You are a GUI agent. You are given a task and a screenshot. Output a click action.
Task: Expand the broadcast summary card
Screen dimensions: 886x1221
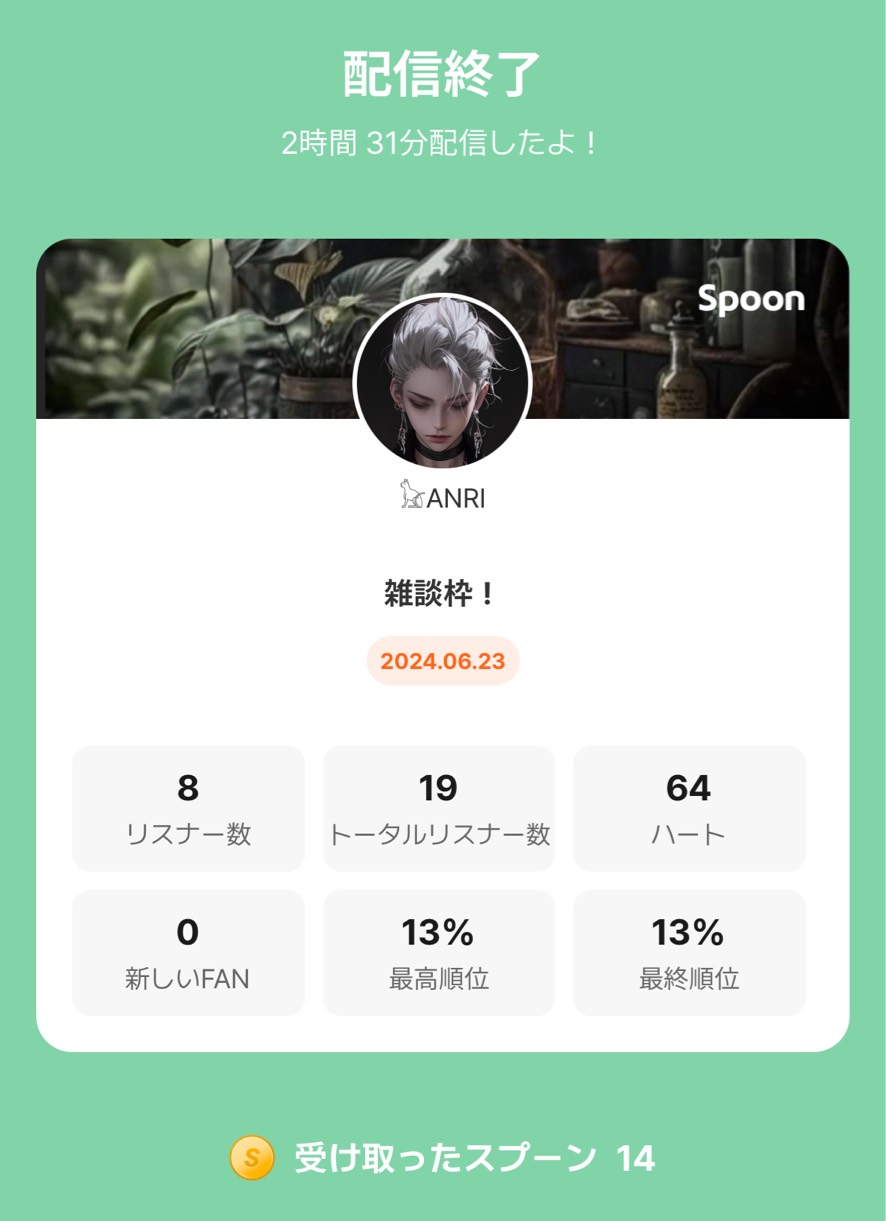(x=443, y=640)
